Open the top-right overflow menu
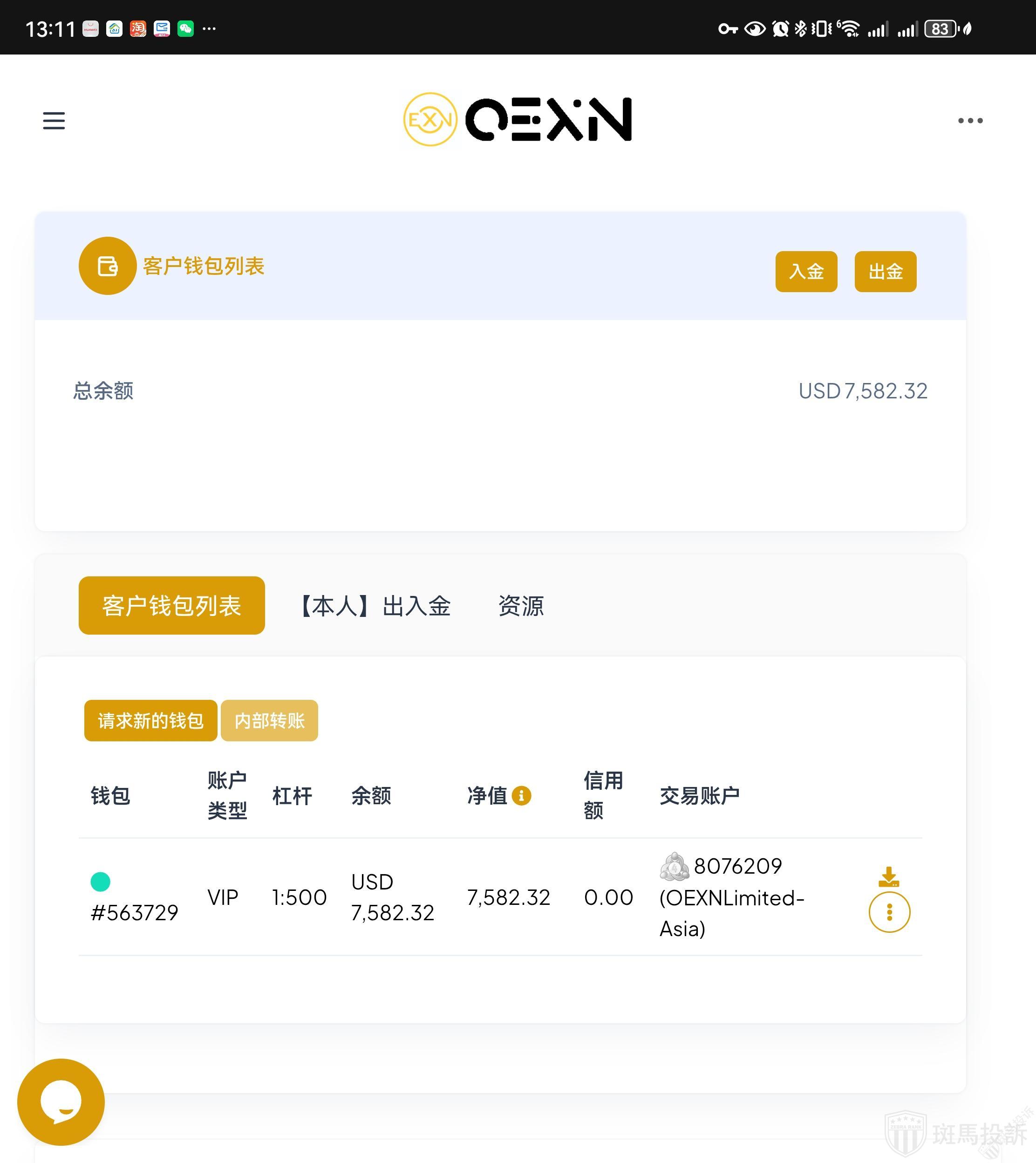Viewport: 1036px width, 1163px height. 970,121
